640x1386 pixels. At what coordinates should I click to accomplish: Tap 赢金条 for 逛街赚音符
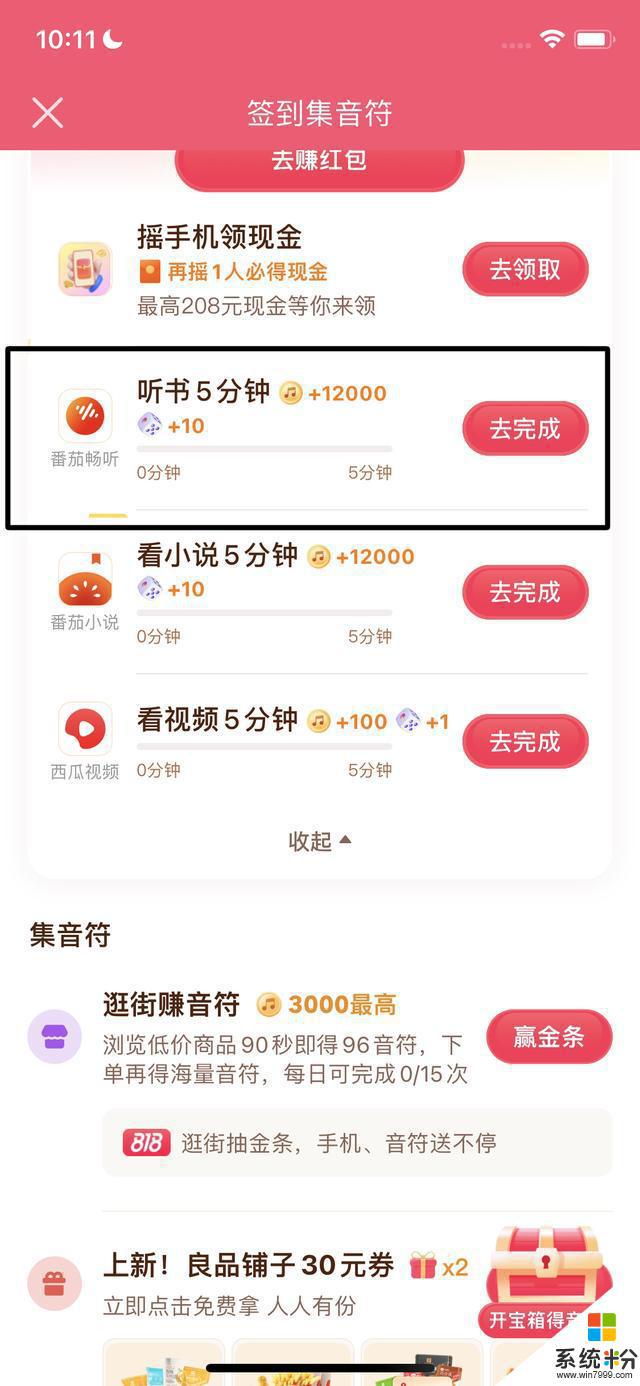pos(548,1037)
